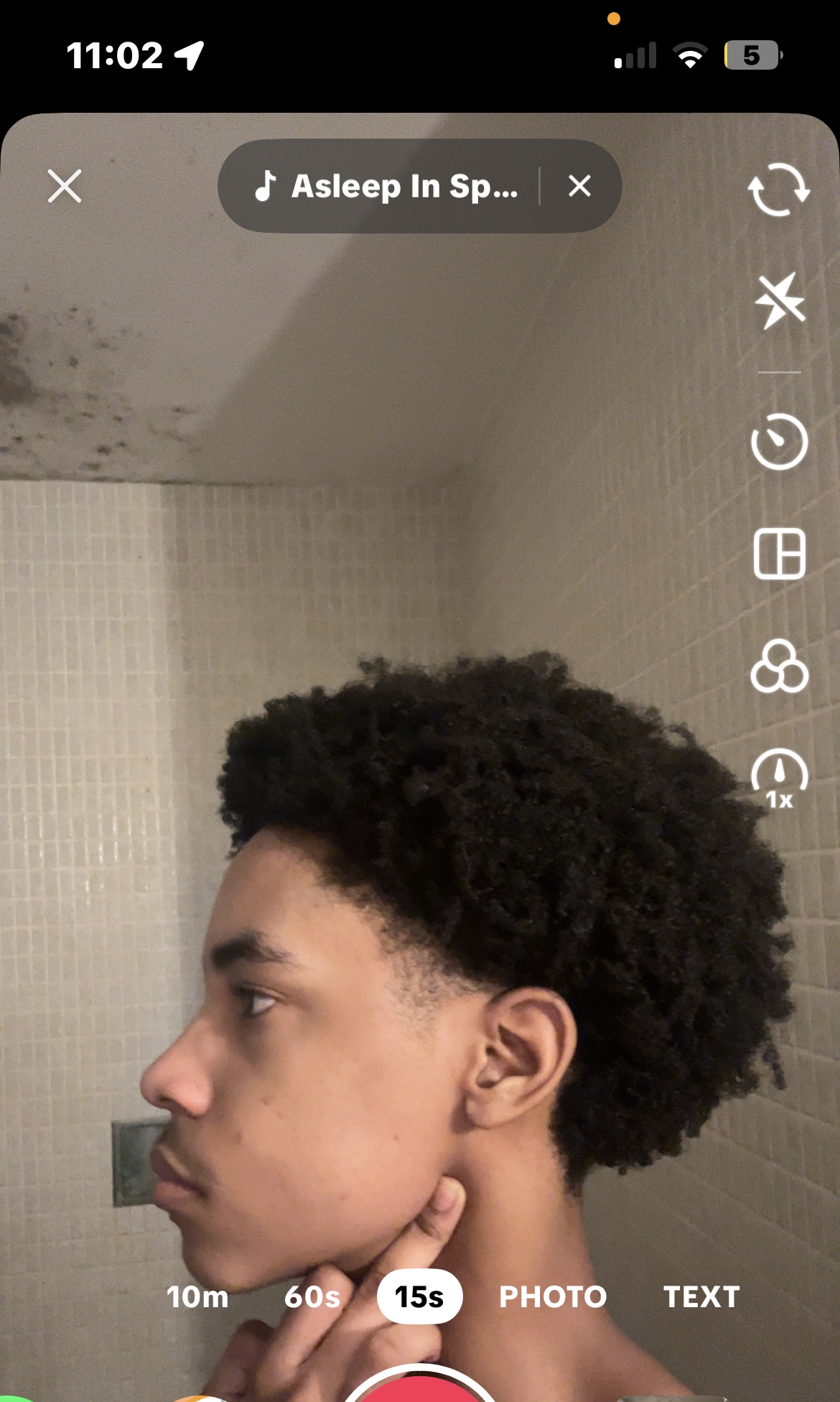
Task: Close the camera screen
Action: tap(65, 186)
